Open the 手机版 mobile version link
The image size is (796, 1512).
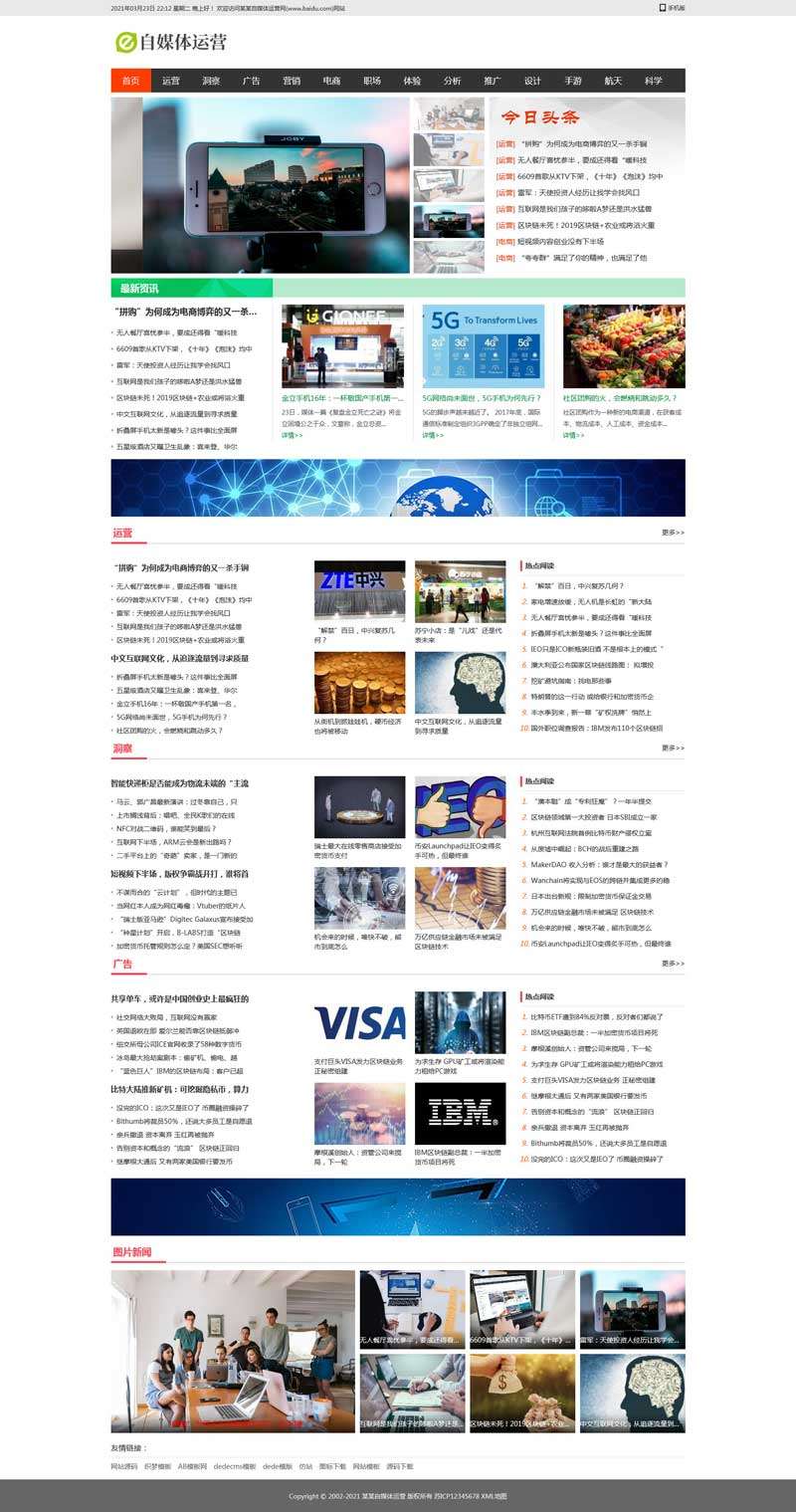[673, 7]
